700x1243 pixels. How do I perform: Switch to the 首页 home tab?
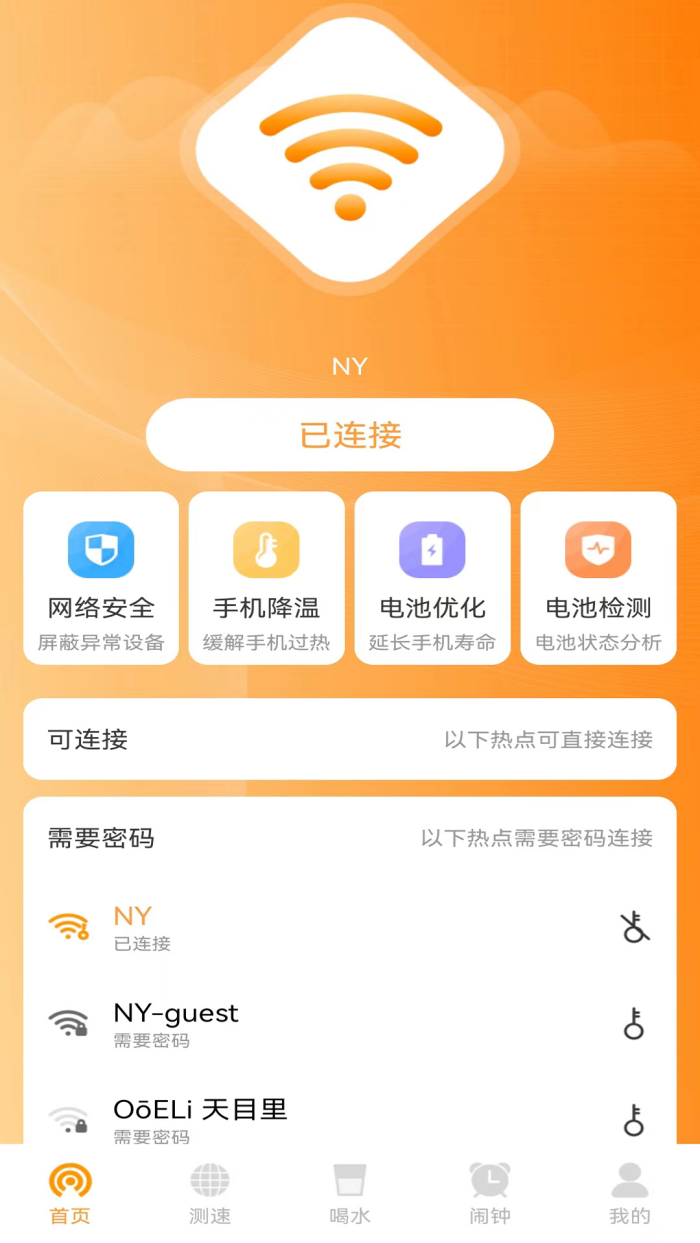point(70,1193)
